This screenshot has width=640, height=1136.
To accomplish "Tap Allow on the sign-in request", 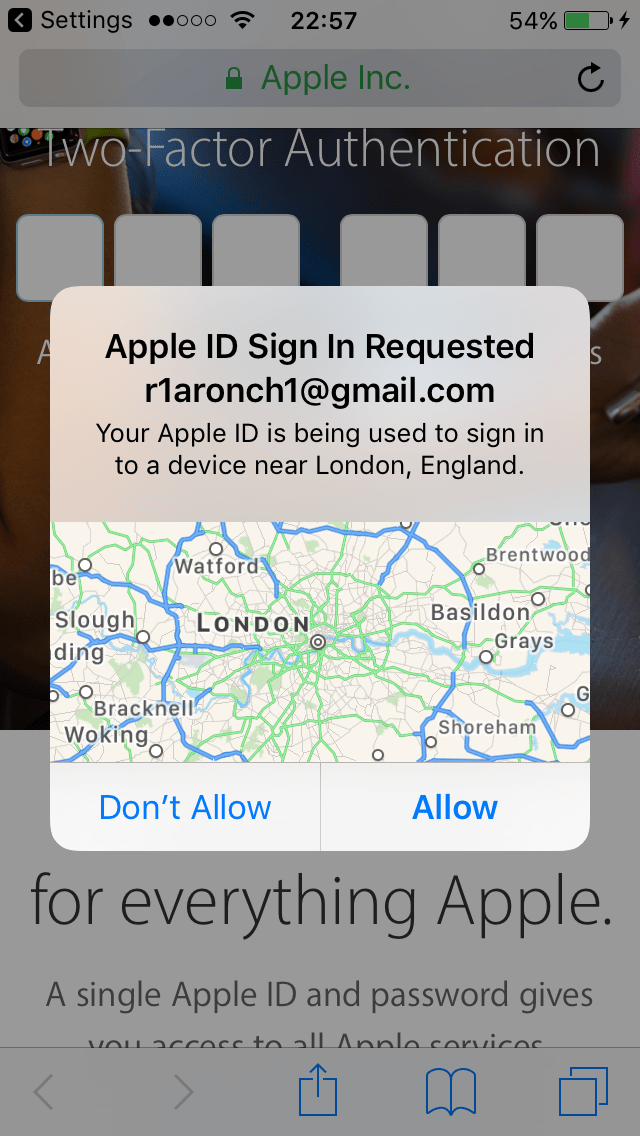I will [454, 807].
